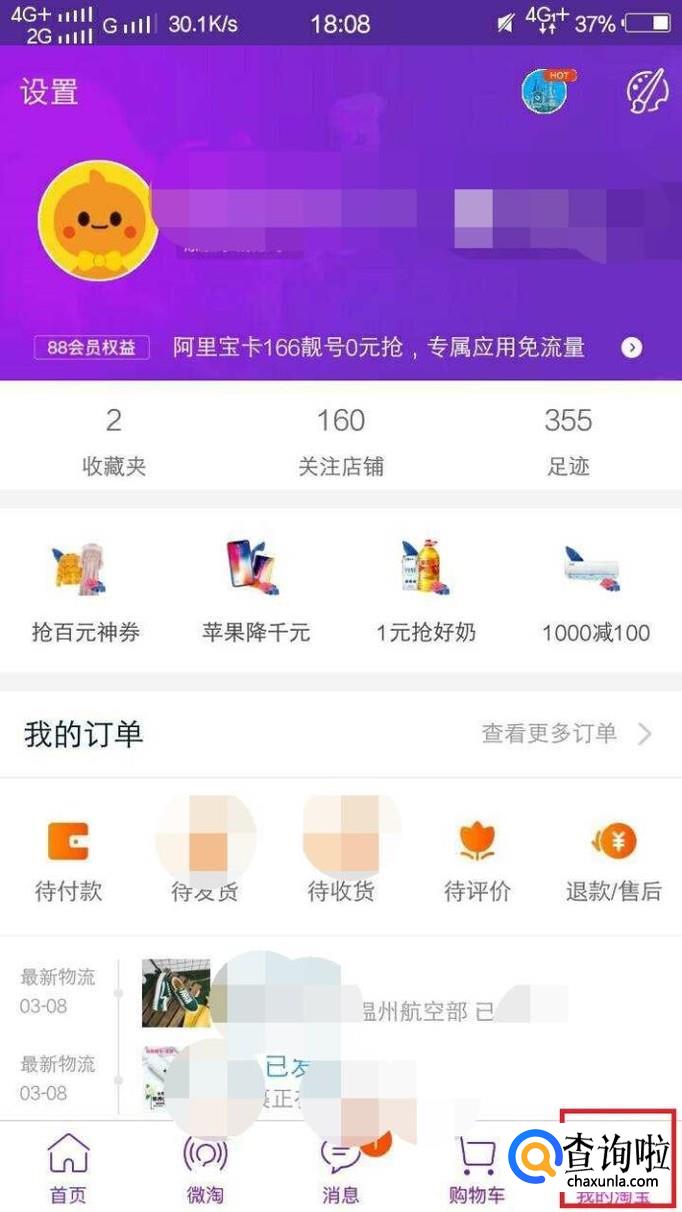View 查看更多订单 all orders
682x1212 pixels.
click(565, 734)
